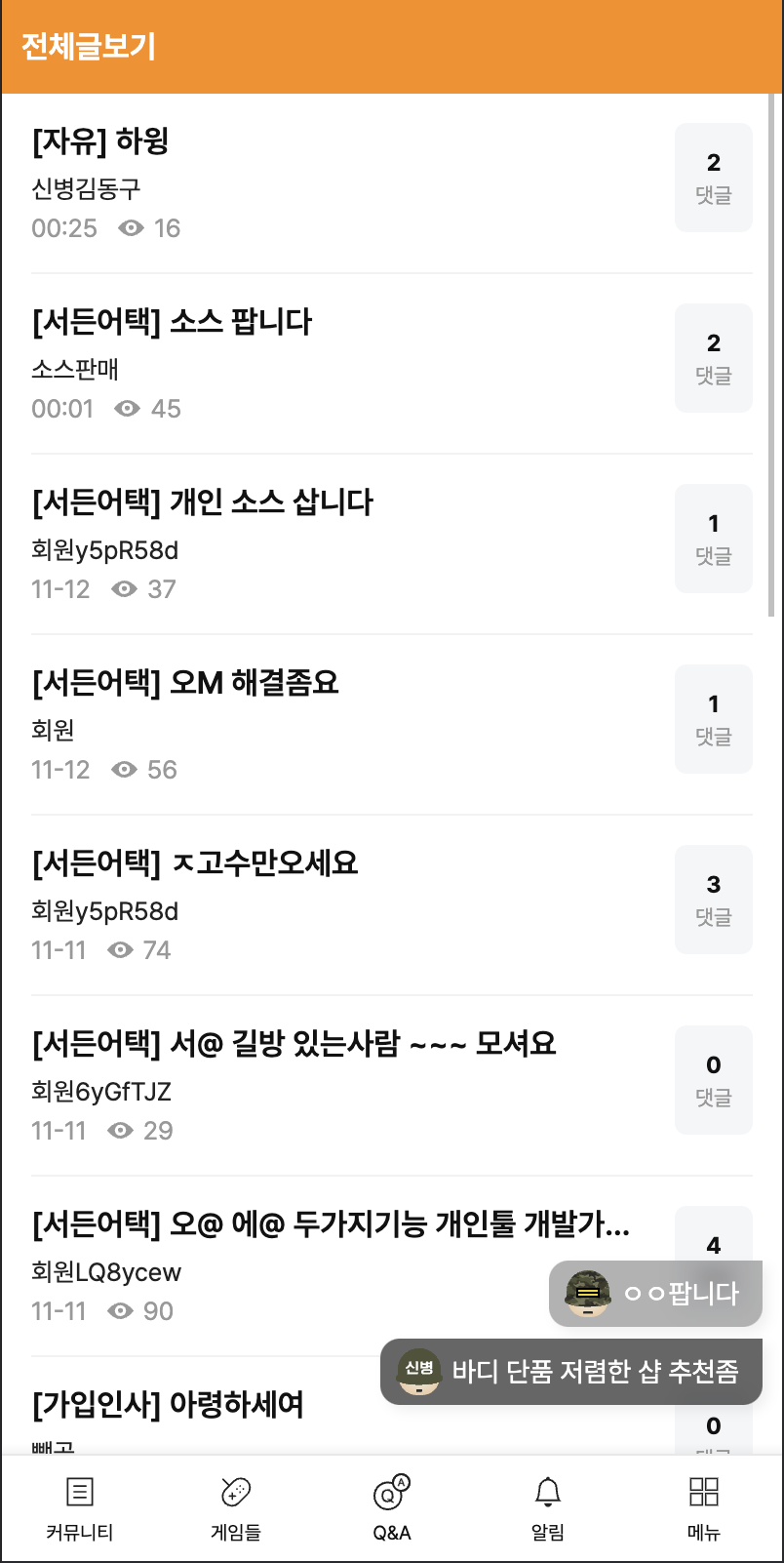View the 2 comments on 하윙
The width and height of the screenshot is (784, 1563).
pos(713,178)
